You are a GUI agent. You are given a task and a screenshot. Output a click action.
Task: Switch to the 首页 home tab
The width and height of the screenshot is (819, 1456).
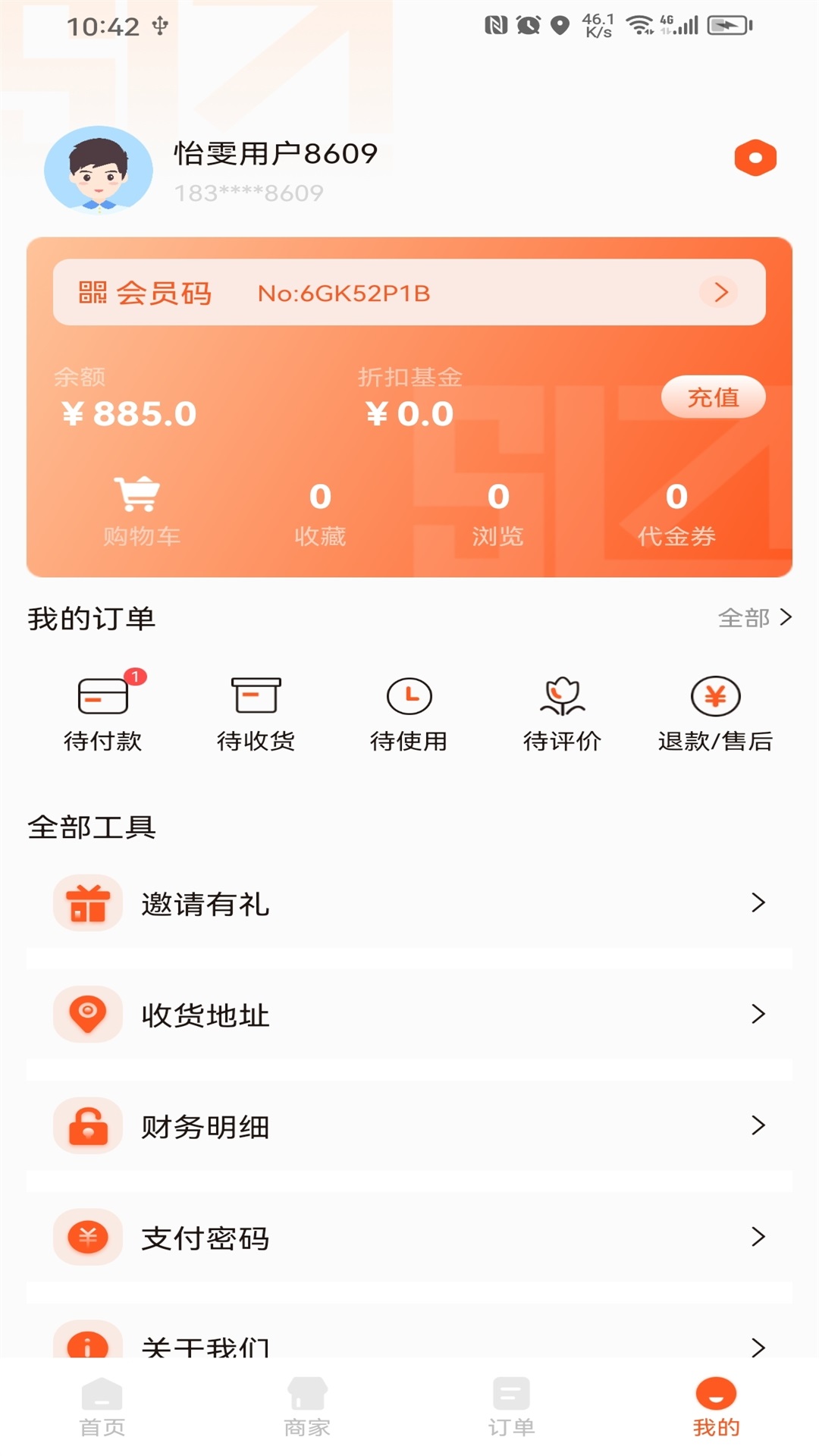[x=102, y=1407]
